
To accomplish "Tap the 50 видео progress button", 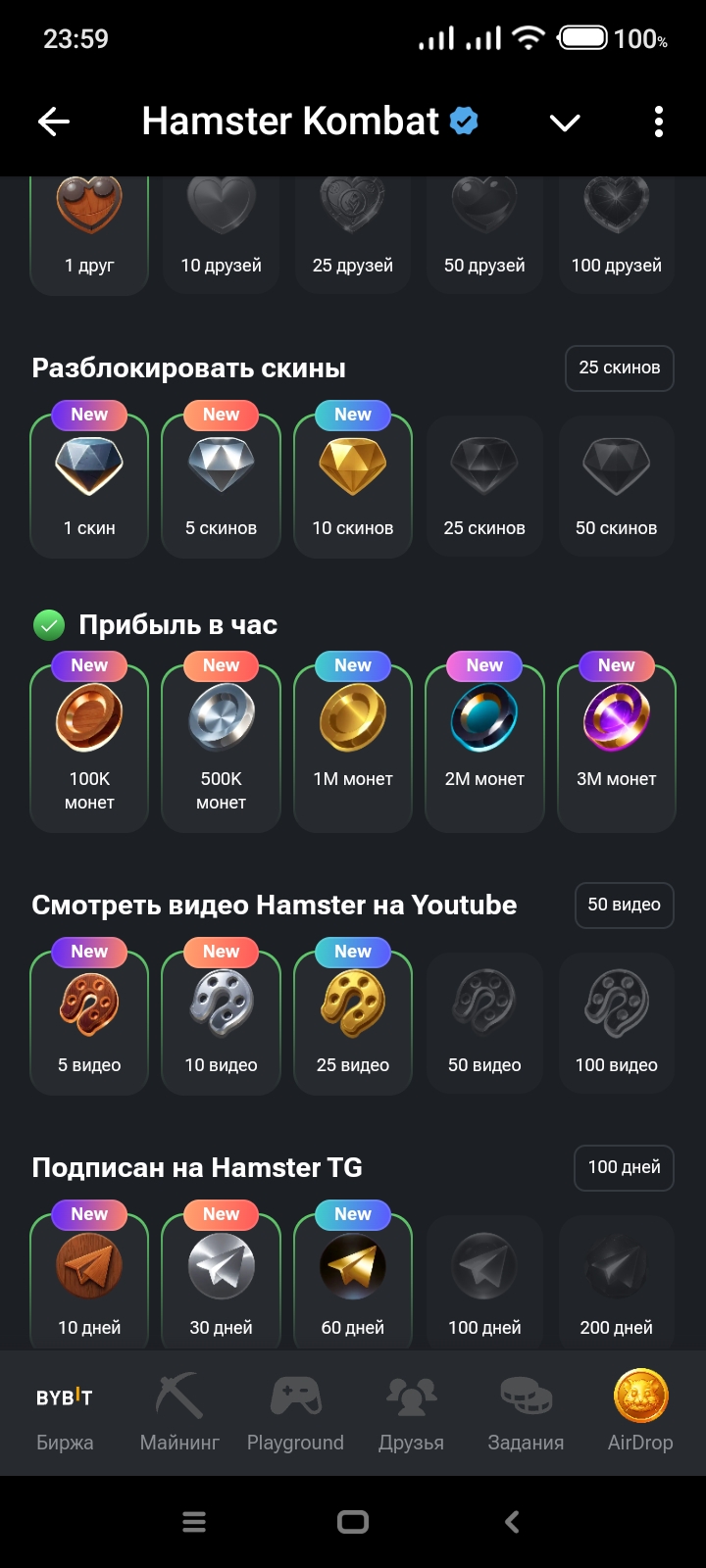I will (x=625, y=905).
